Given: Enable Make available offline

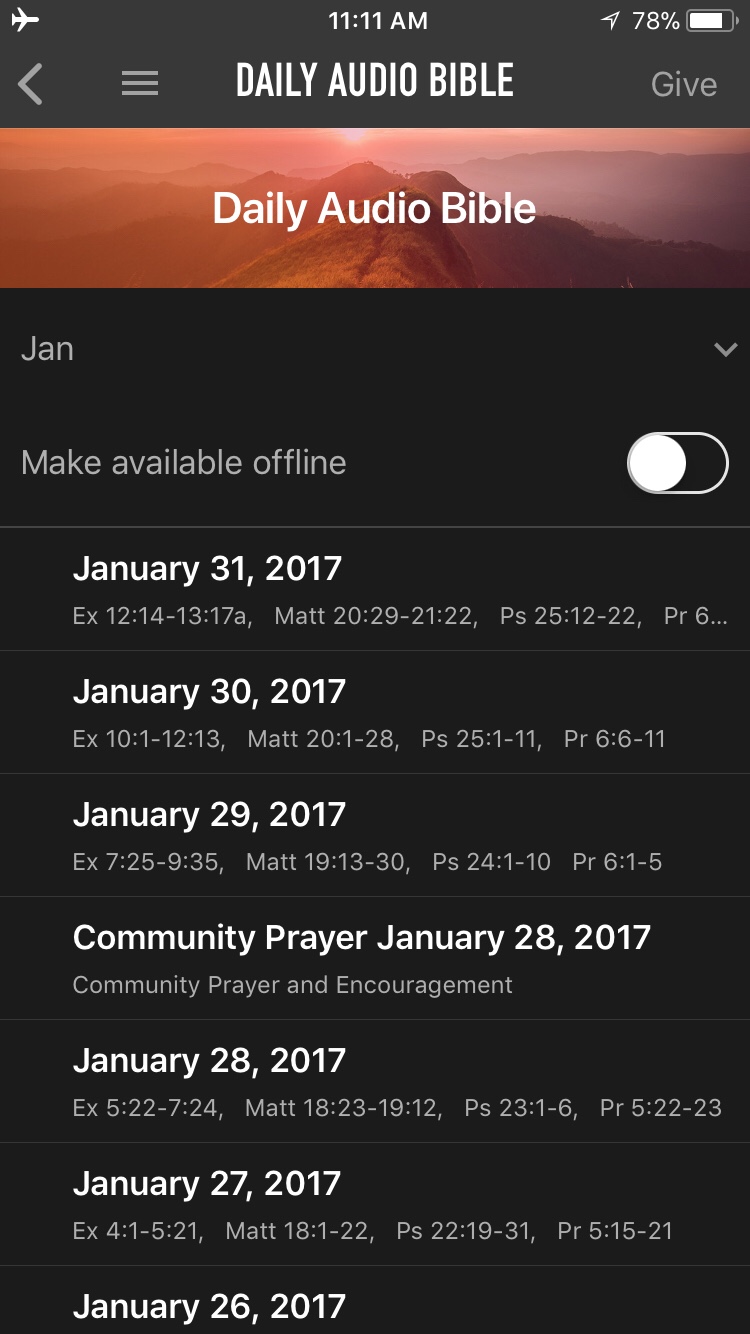Looking at the screenshot, I should [x=677, y=463].
